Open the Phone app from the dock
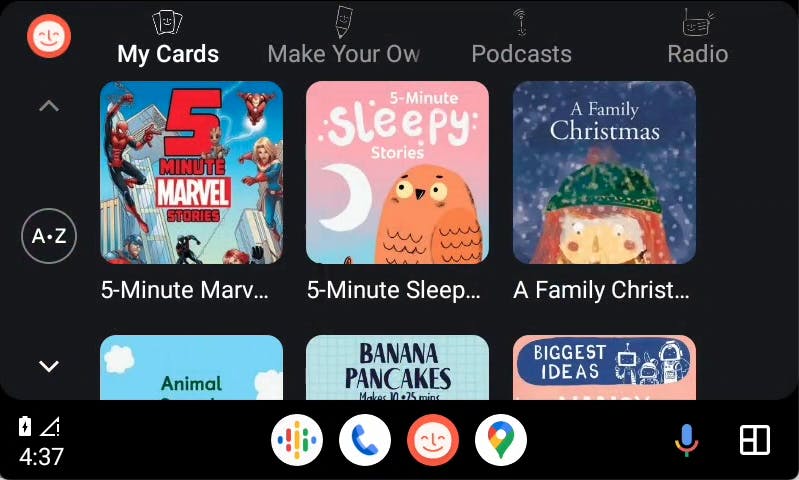The height and width of the screenshot is (480, 799). point(365,440)
